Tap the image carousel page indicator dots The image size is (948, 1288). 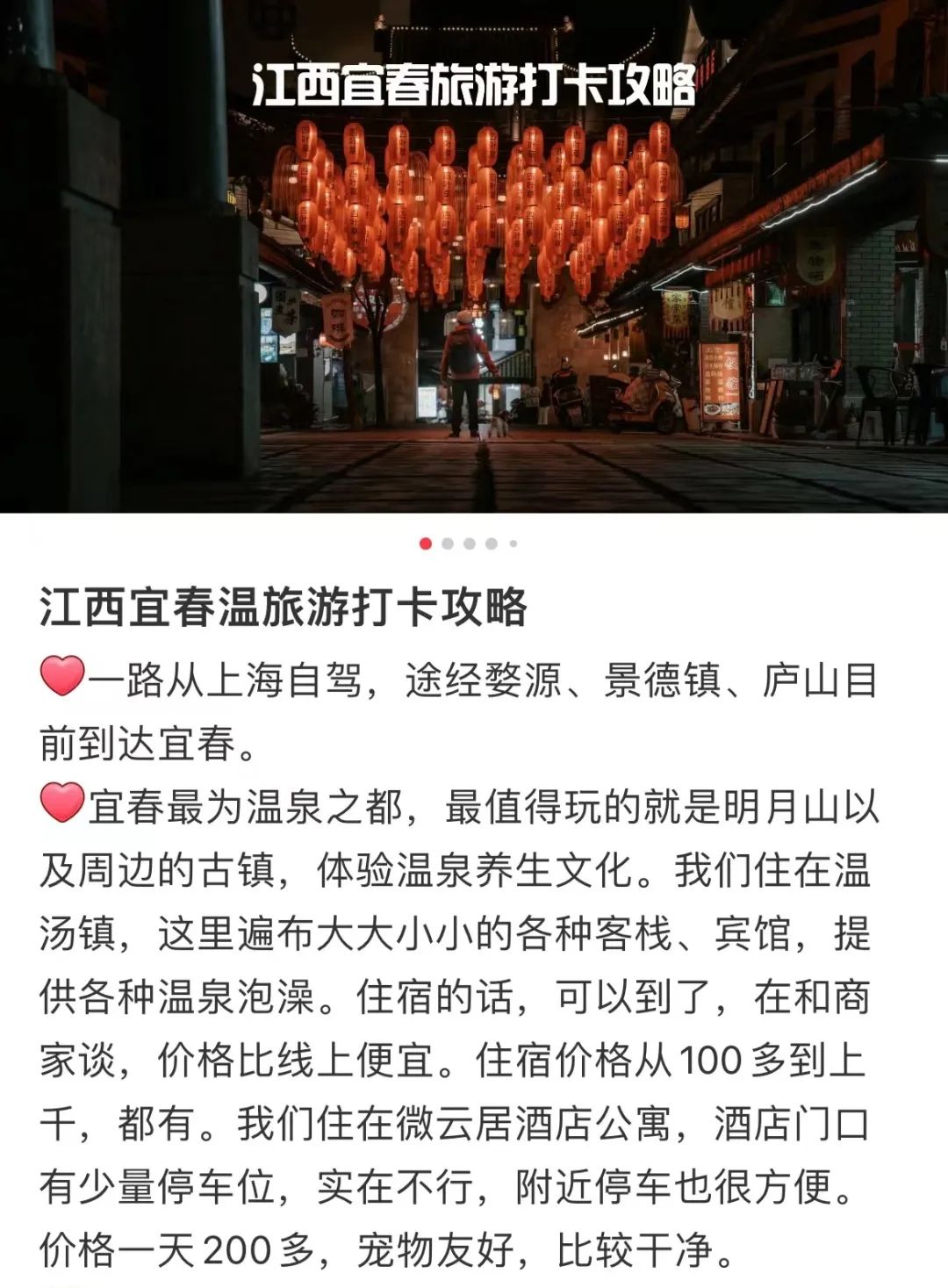[469, 543]
